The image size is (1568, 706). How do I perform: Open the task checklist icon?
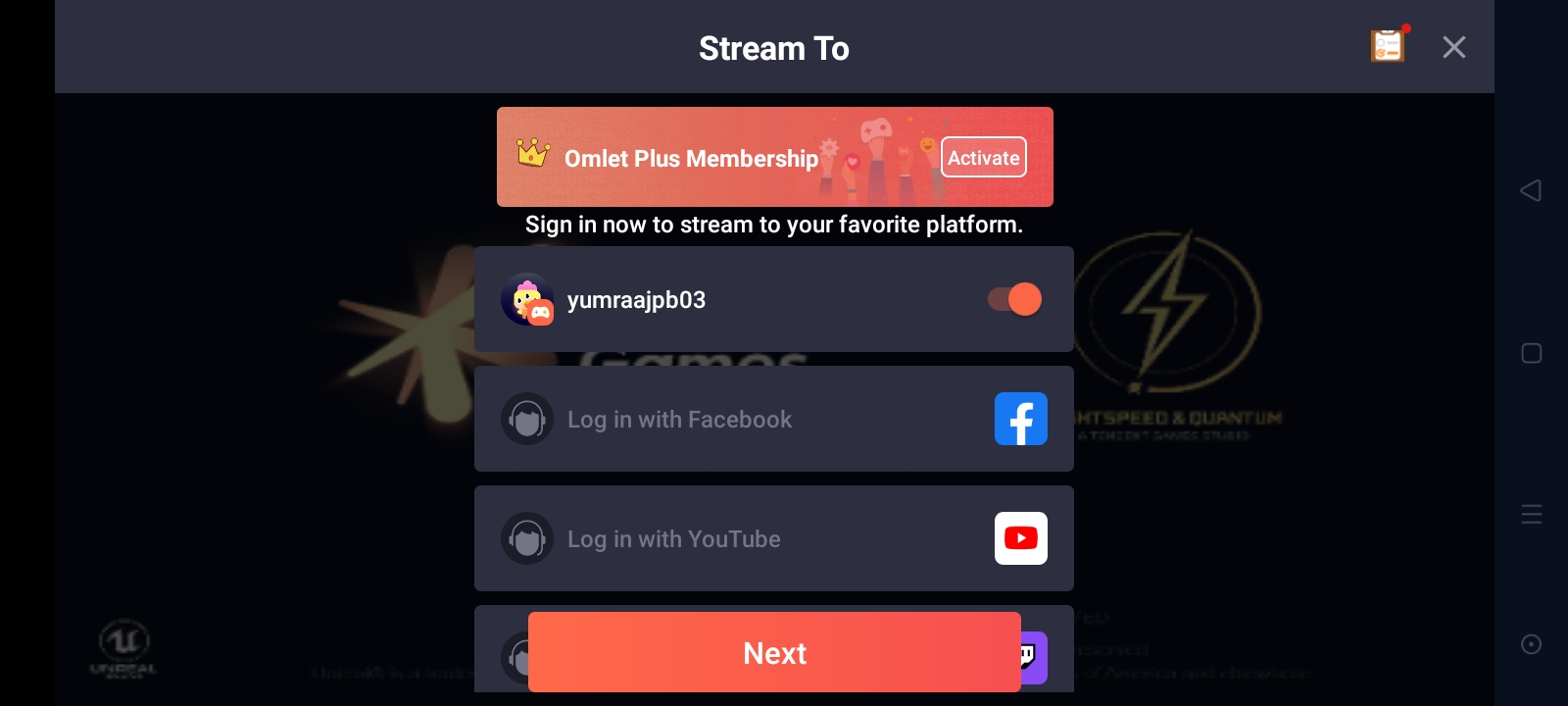click(1389, 45)
